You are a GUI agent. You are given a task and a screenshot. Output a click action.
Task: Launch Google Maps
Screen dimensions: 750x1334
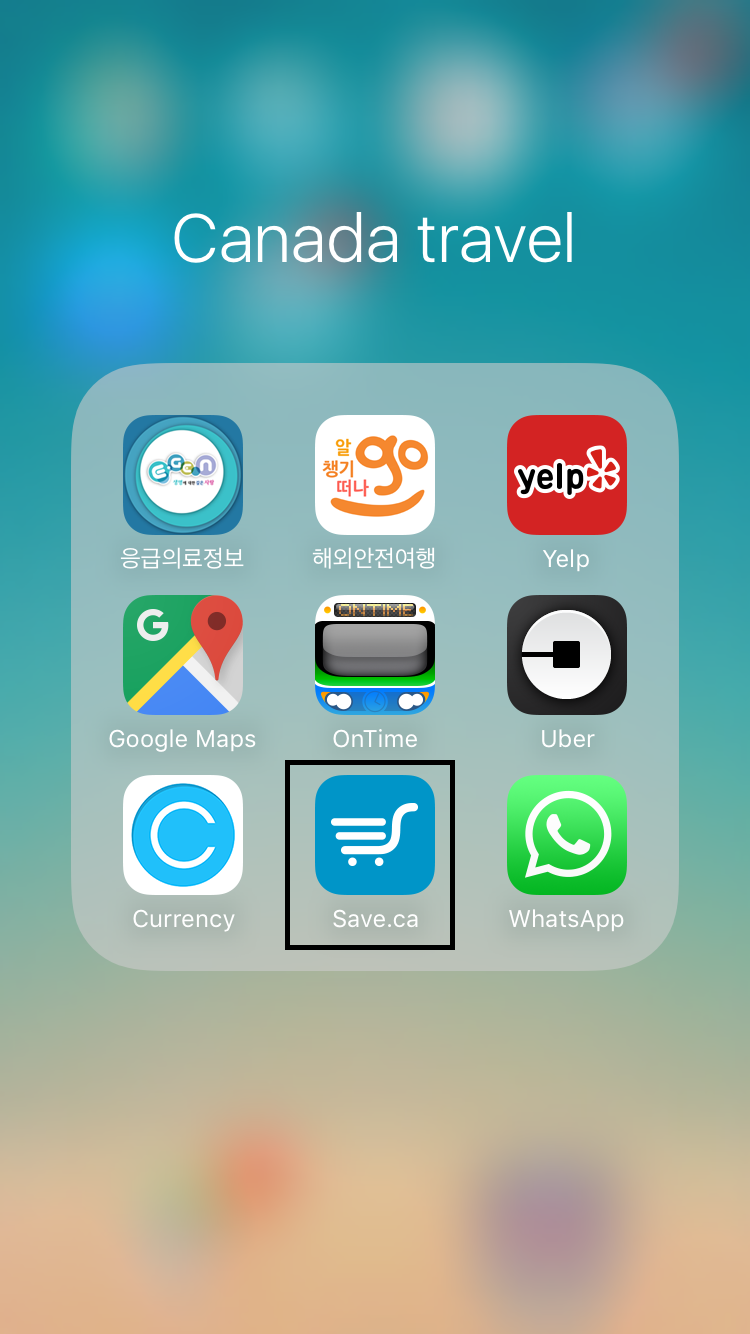[183, 655]
